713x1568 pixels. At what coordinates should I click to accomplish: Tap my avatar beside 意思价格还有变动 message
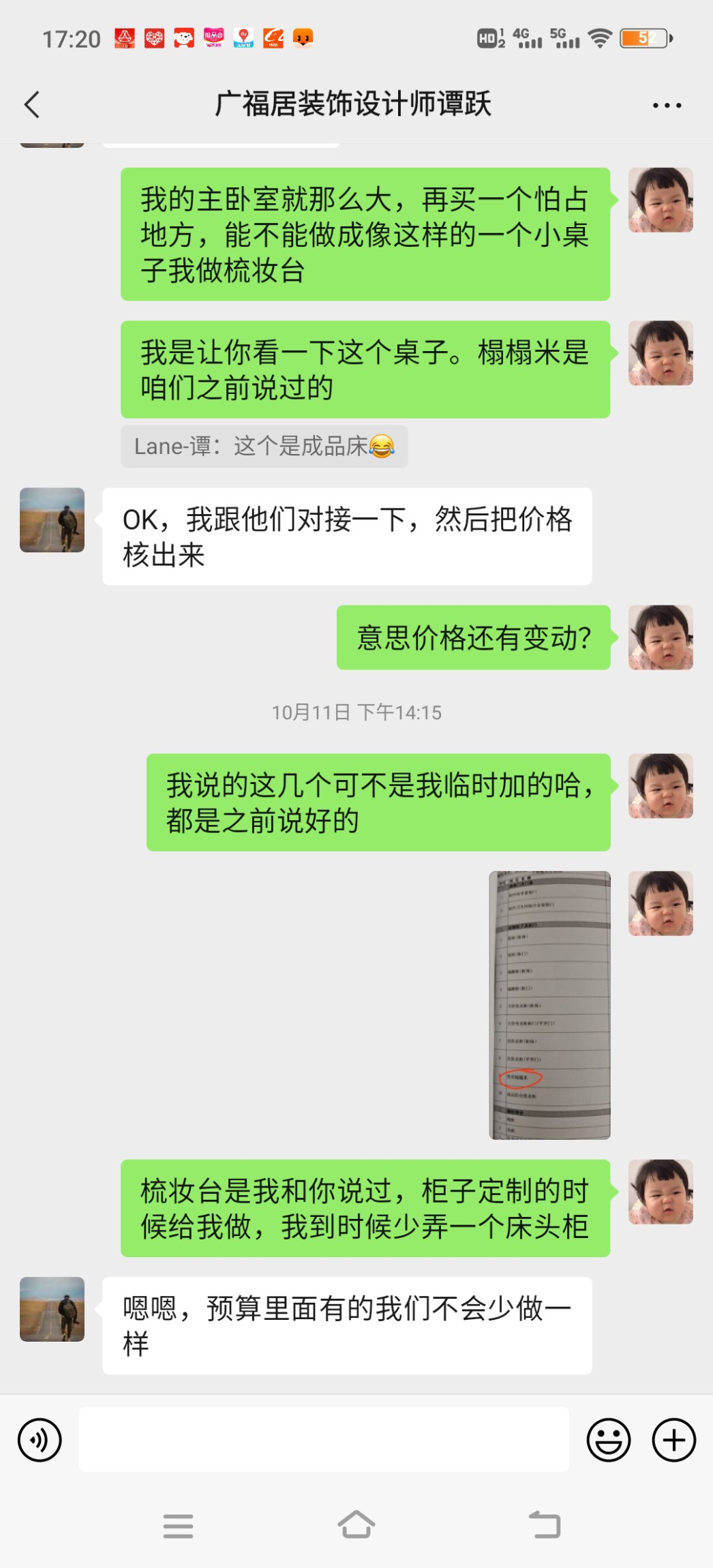pos(660,637)
